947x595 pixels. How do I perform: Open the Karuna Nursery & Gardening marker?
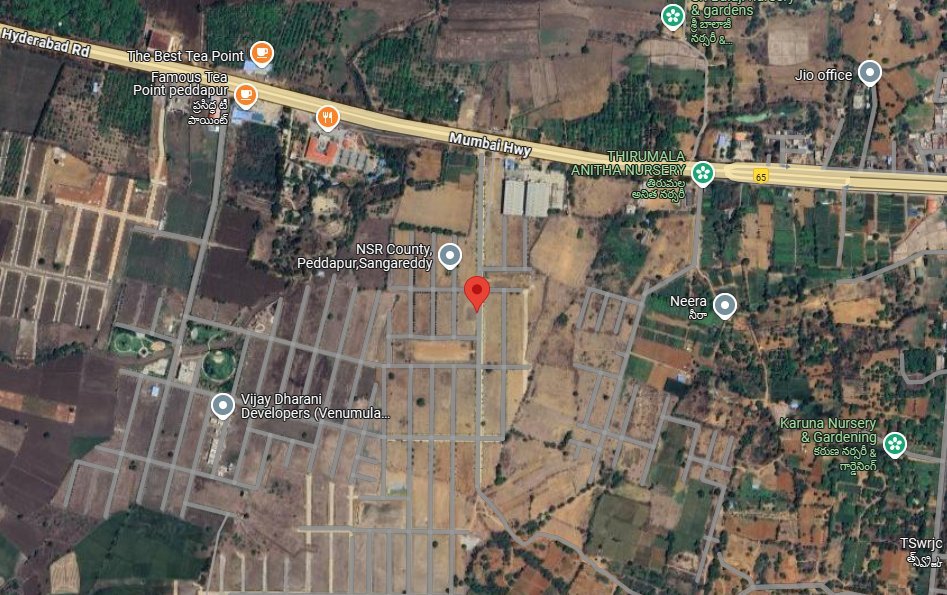click(894, 443)
